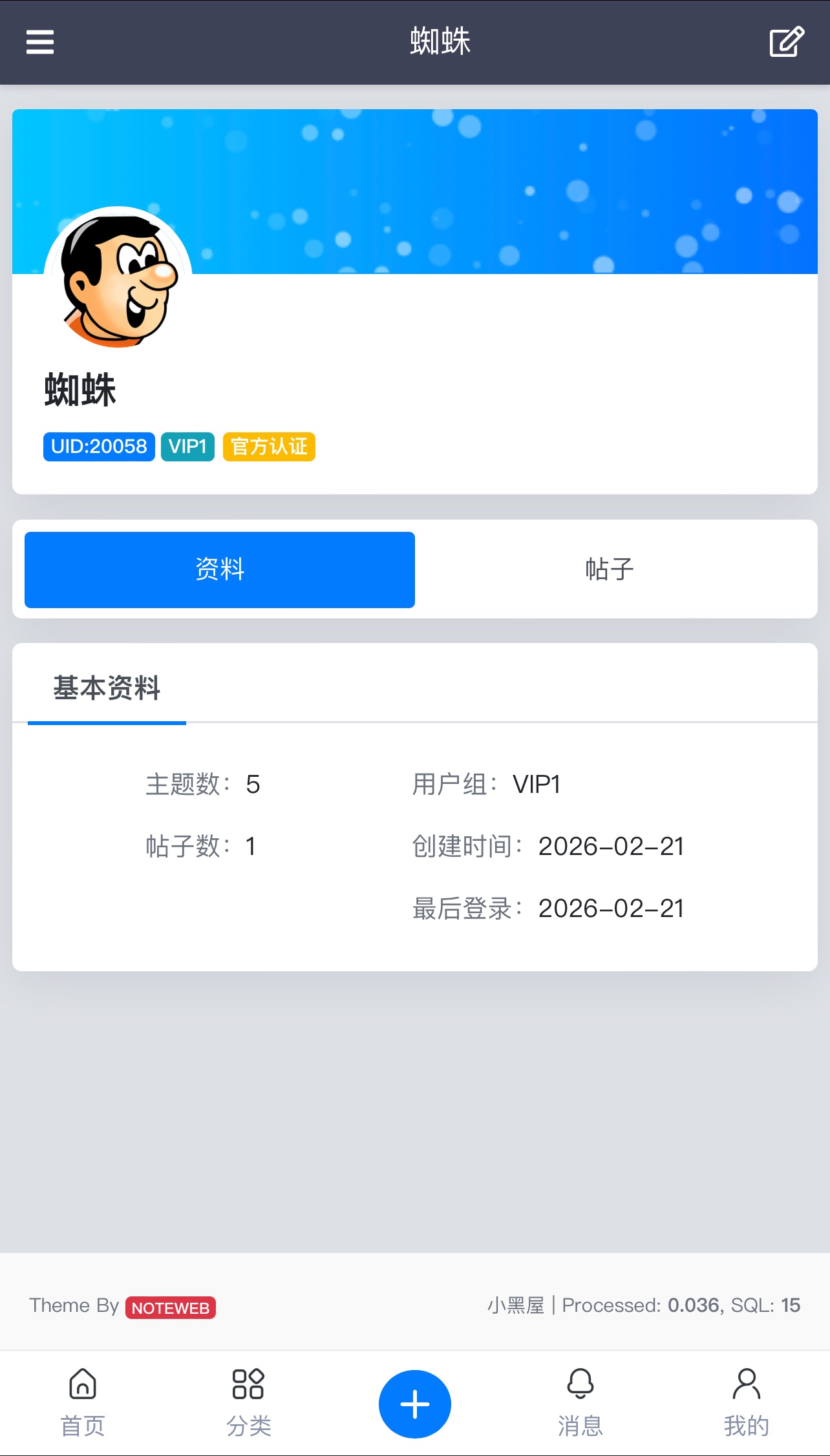Screen dimensions: 830x1456
Task: View the 蜘蛛 profile avatar
Action: 118,279
